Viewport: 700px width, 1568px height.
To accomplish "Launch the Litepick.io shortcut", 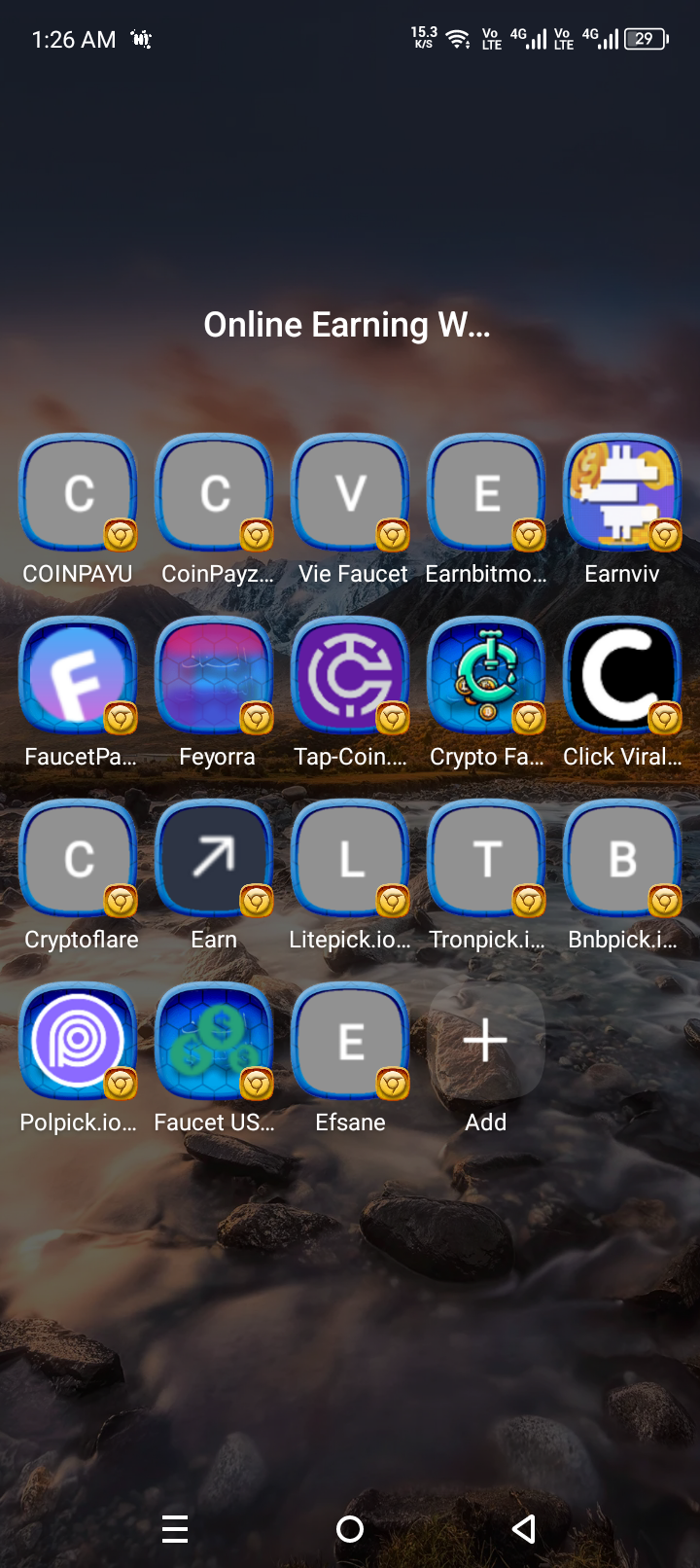I will click(350, 859).
